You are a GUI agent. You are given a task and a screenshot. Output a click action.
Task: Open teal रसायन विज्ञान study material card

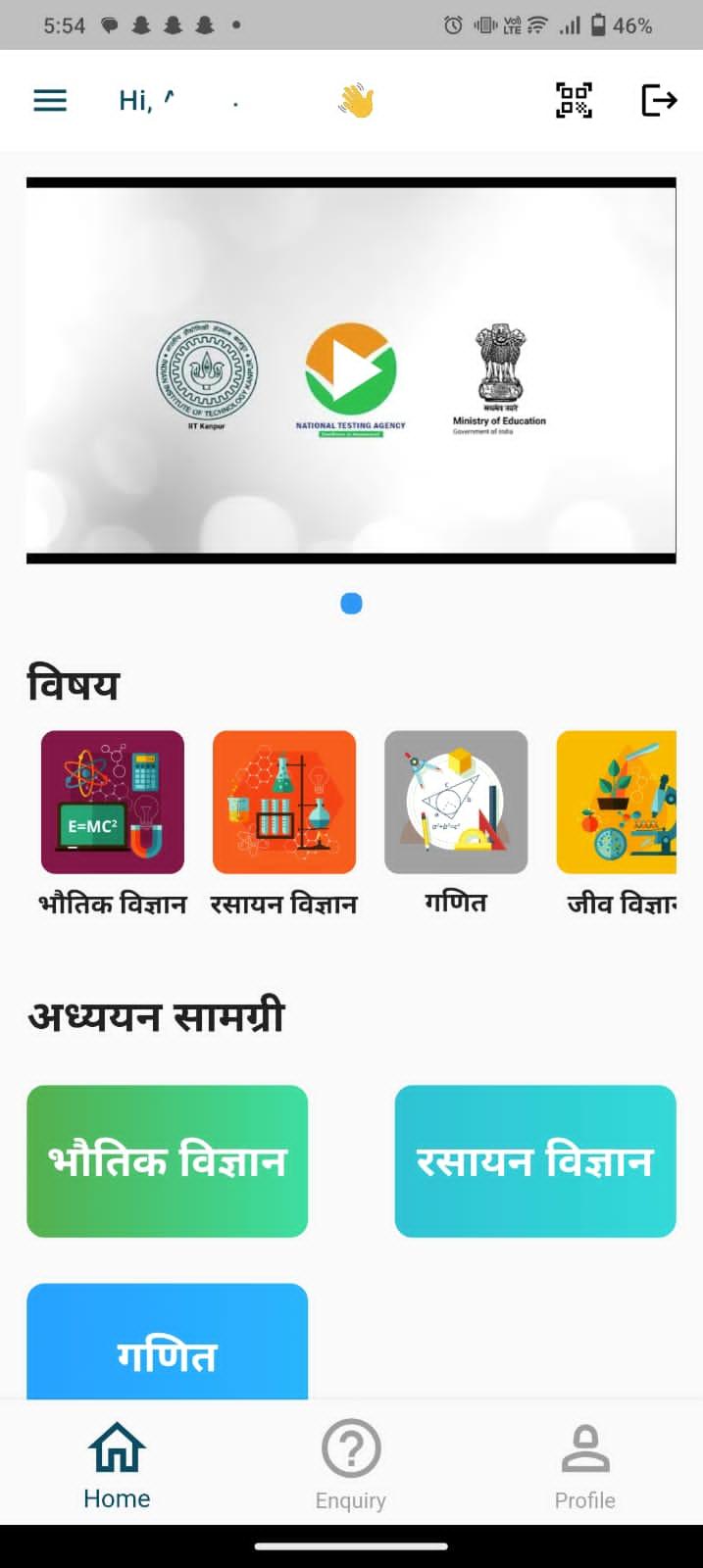535,1161
